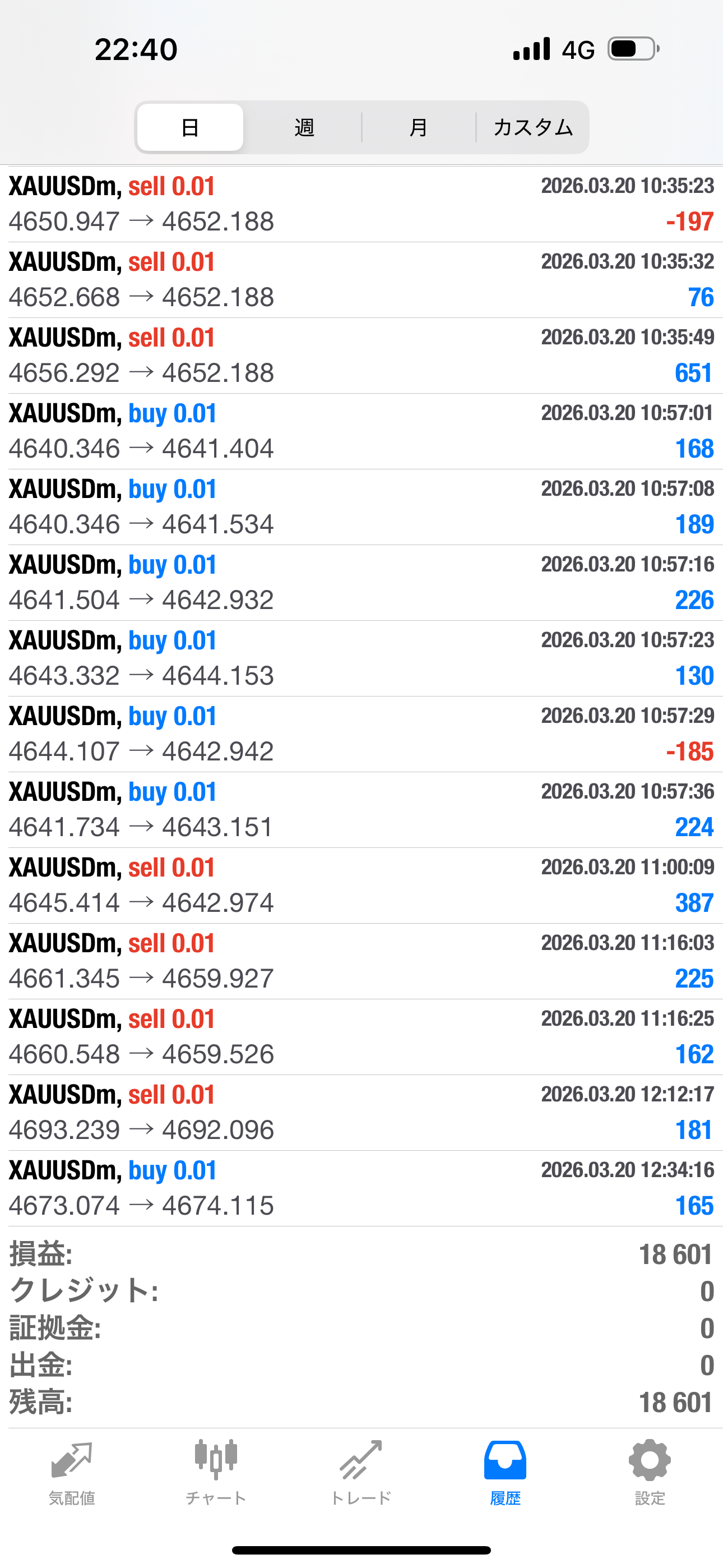Open the sell trade closed at 11:16:03
The height and width of the screenshot is (1568, 723).
(x=361, y=961)
